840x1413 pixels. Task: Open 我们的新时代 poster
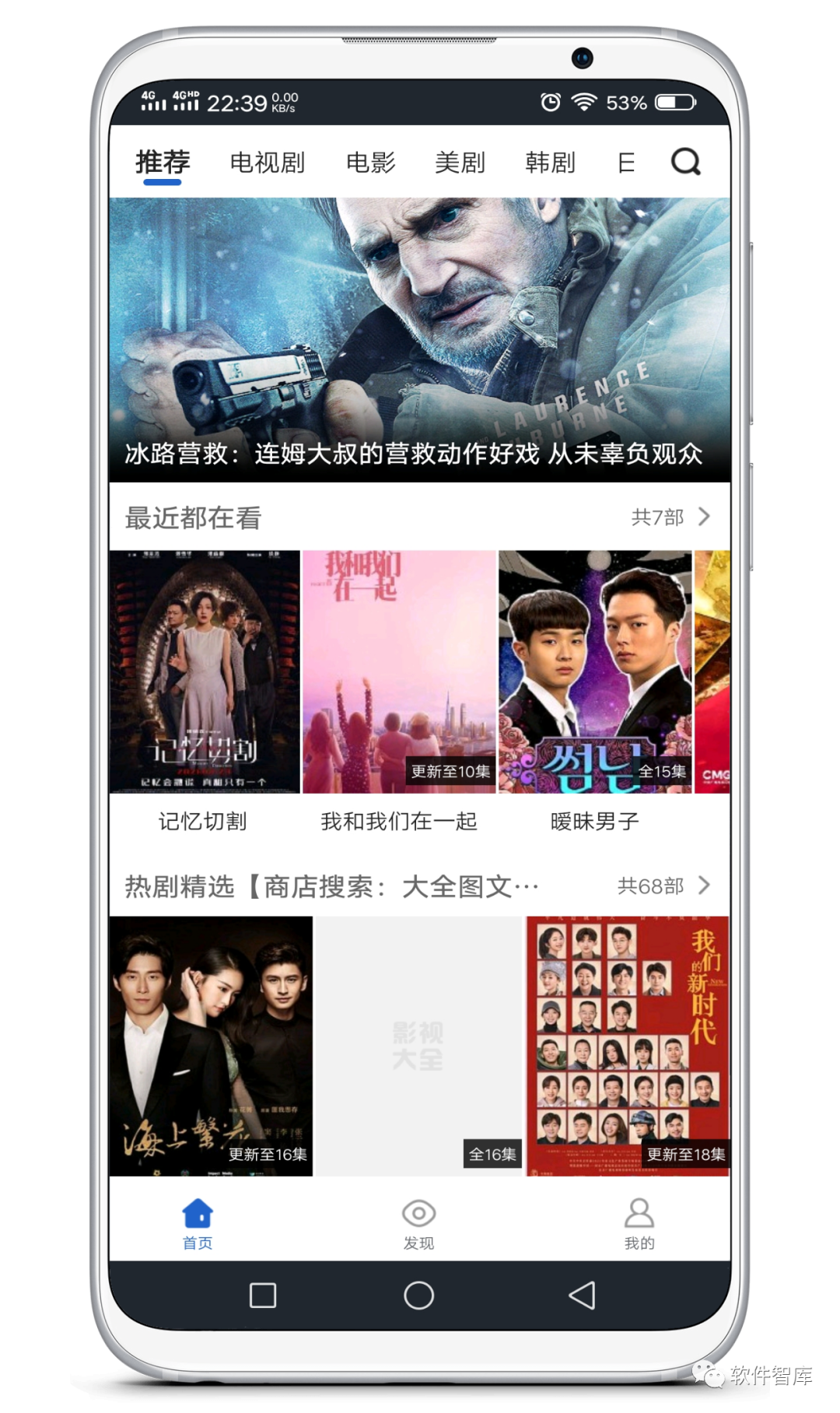pyautogui.click(x=628, y=1045)
